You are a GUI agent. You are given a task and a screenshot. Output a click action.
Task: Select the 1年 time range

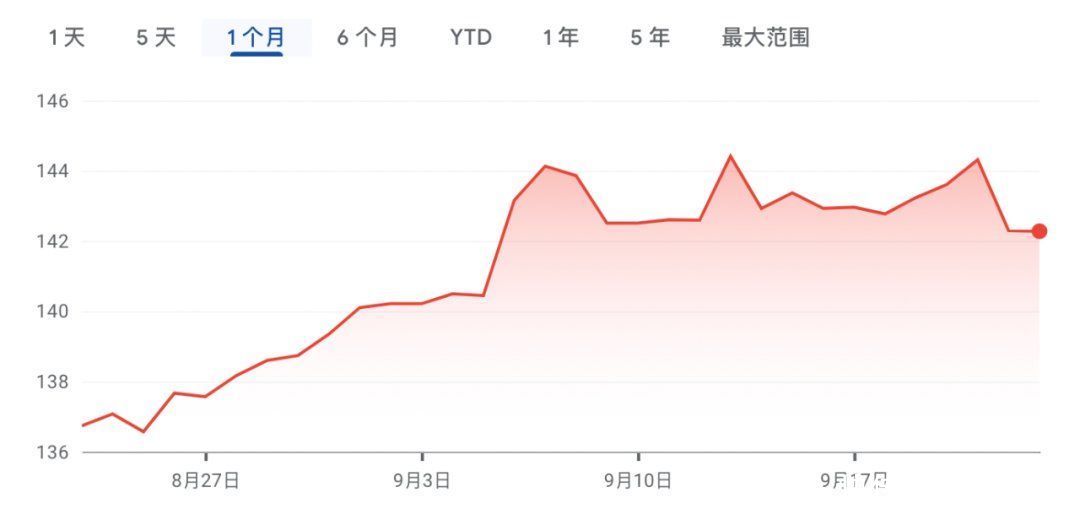pyautogui.click(x=560, y=37)
